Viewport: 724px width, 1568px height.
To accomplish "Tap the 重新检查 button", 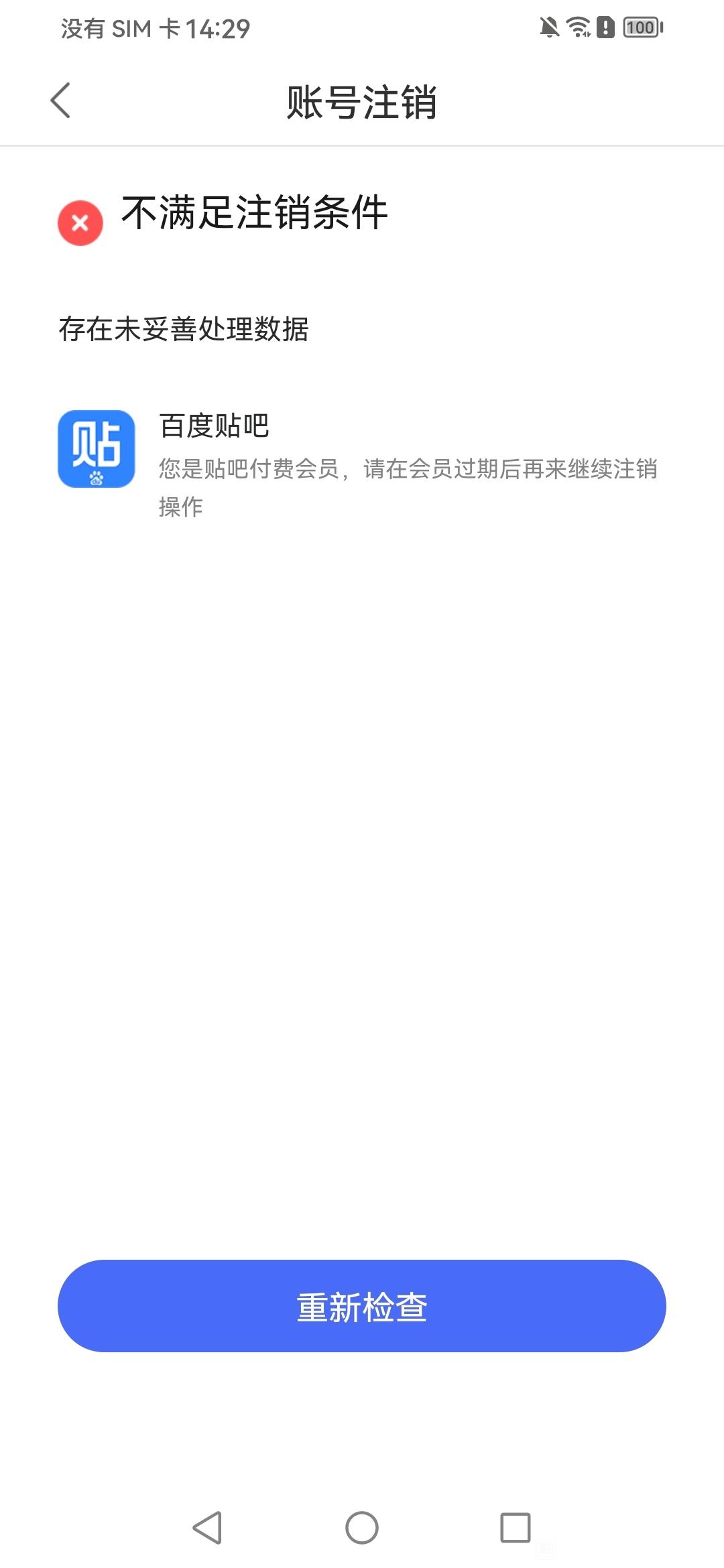I will click(x=362, y=1306).
